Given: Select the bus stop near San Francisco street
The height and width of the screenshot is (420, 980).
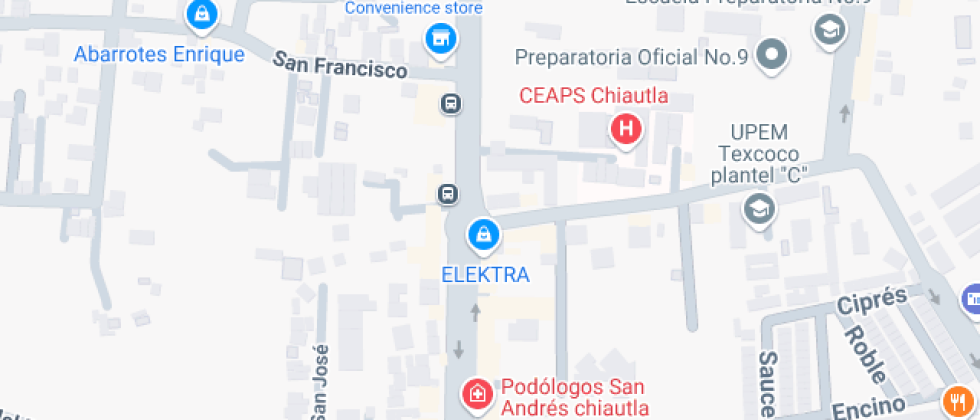Looking at the screenshot, I should point(451,103).
